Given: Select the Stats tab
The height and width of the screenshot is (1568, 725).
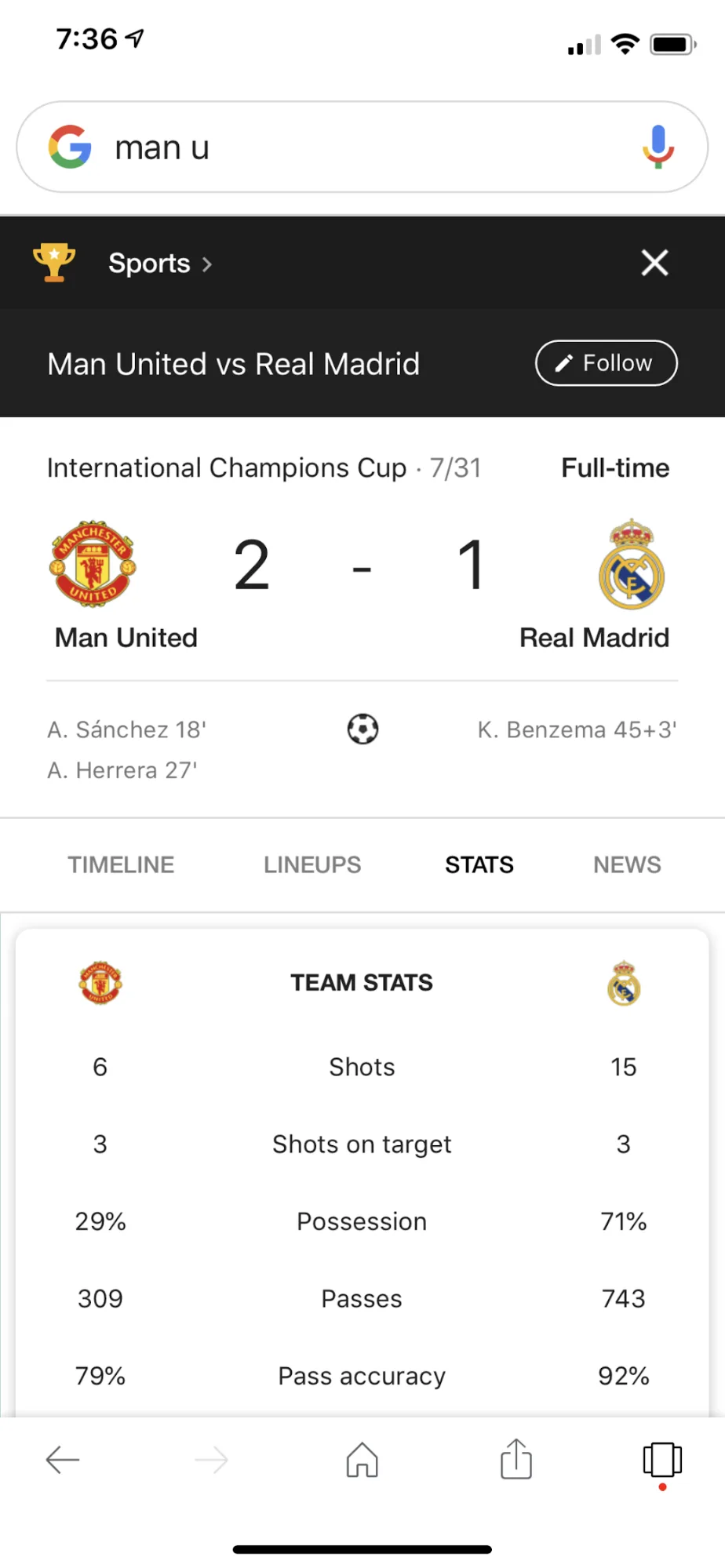Looking at the screenshot, I should coord(479,864).
